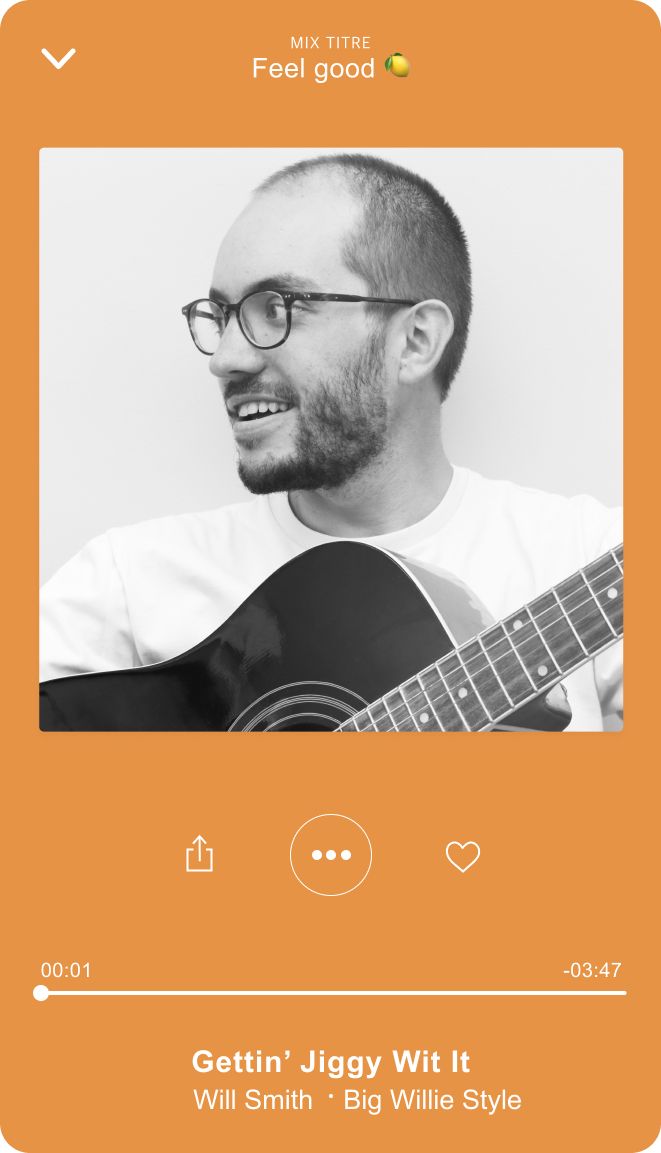
Task: Open the three-dot more options button
Action: coord(331,855)
